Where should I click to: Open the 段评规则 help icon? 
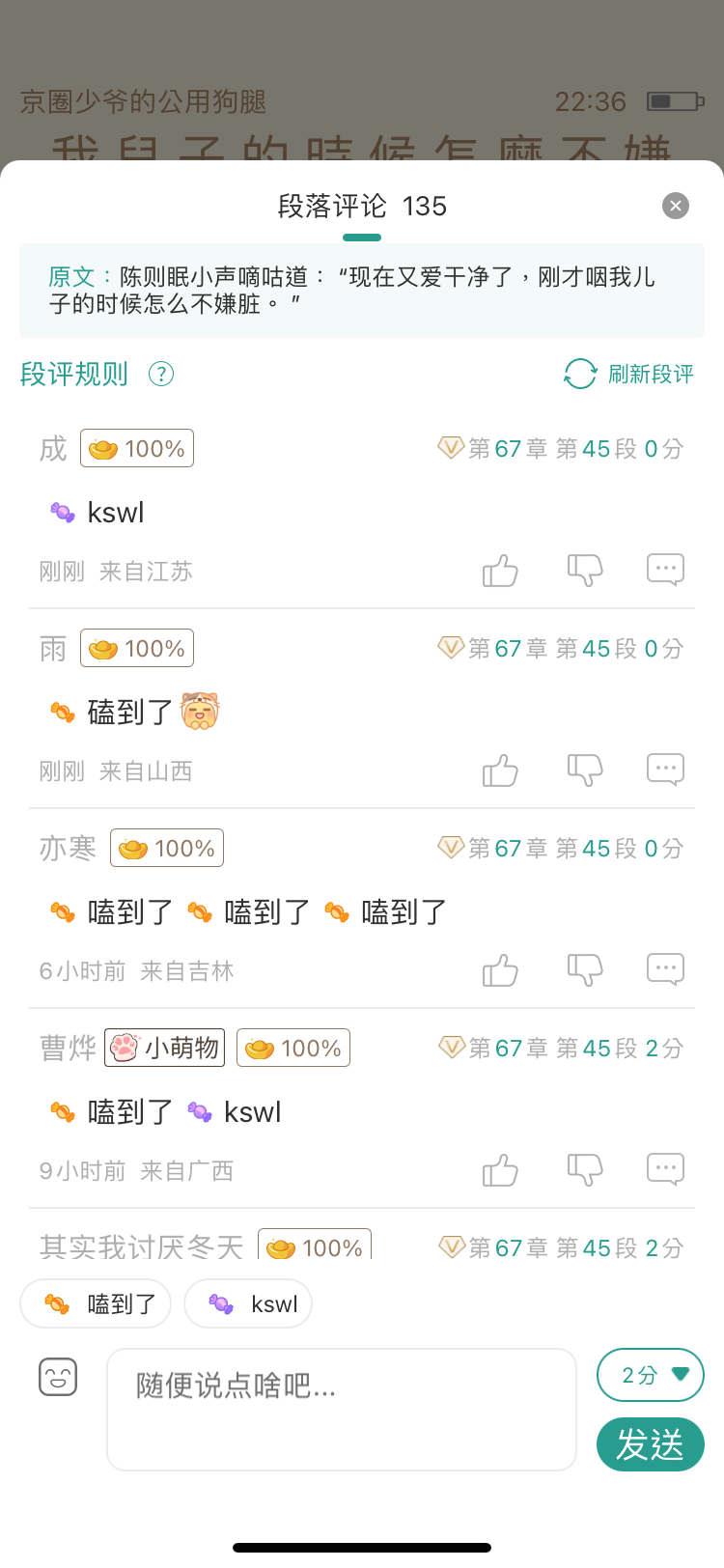(x=161, y=374)
